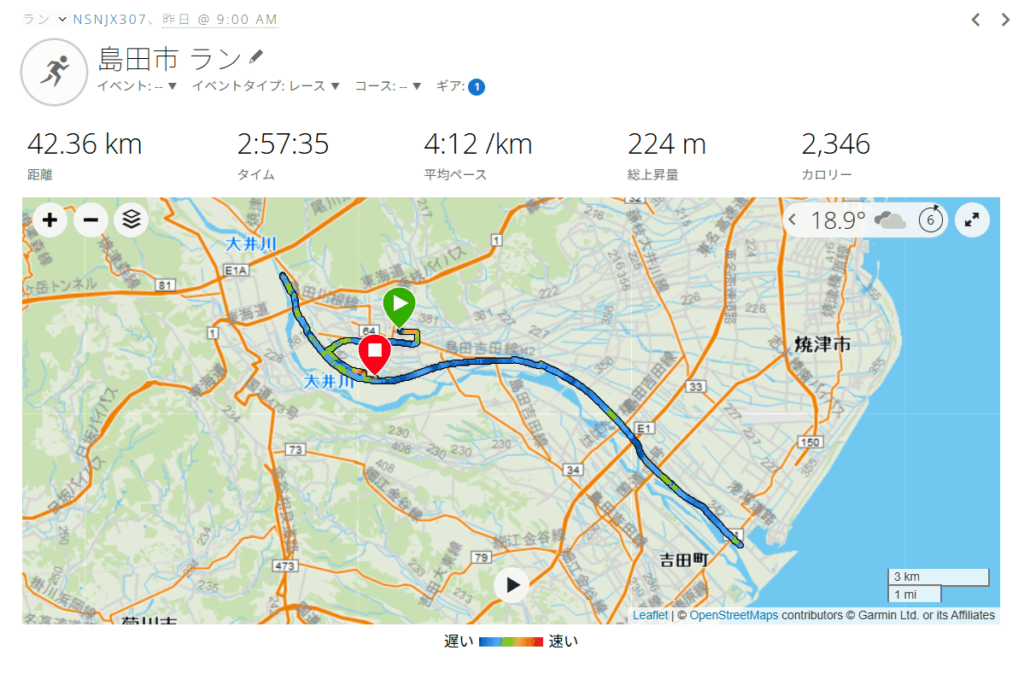
Task: Open the map layers selector
Action: click(x=131, y=219)
